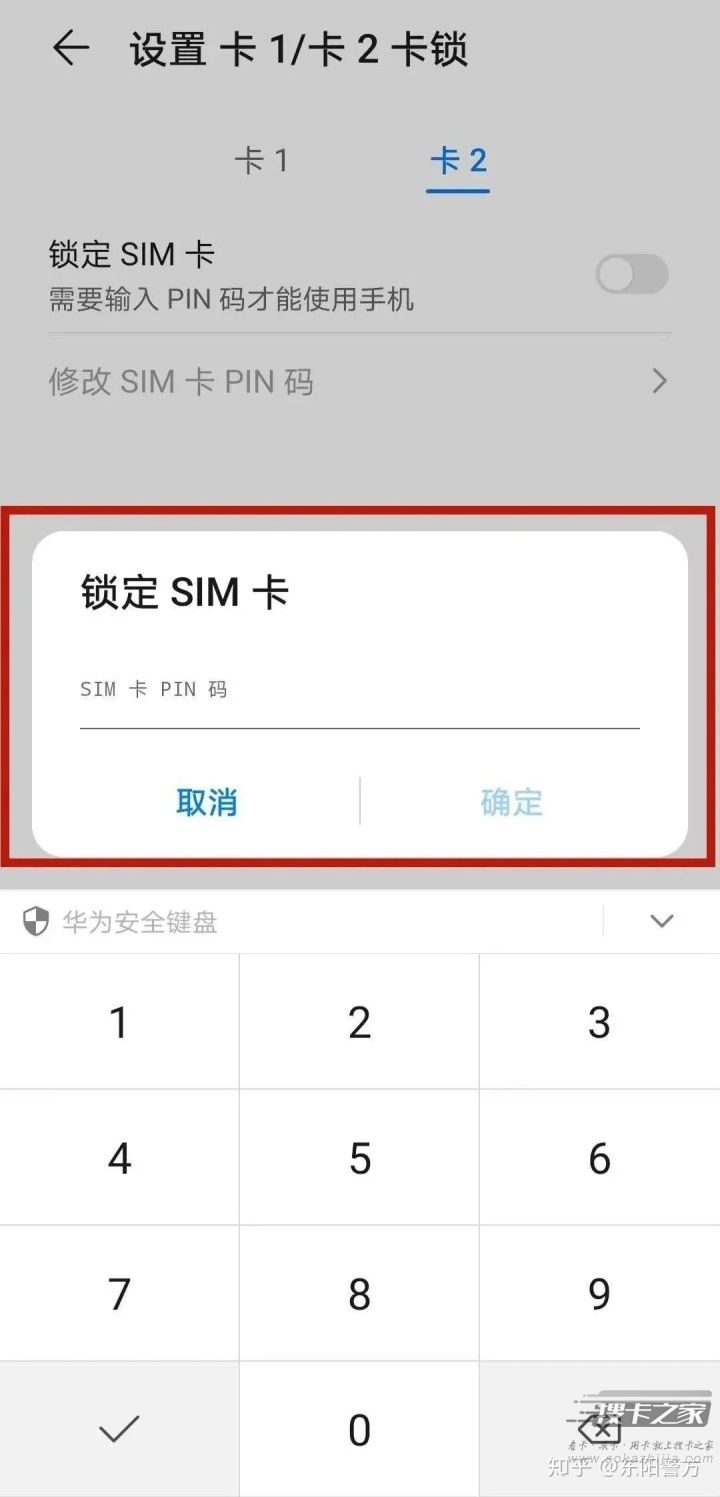Confirm with the 确定 button
The width and height of the screenshot is (720, 1497).
(511, 802)
